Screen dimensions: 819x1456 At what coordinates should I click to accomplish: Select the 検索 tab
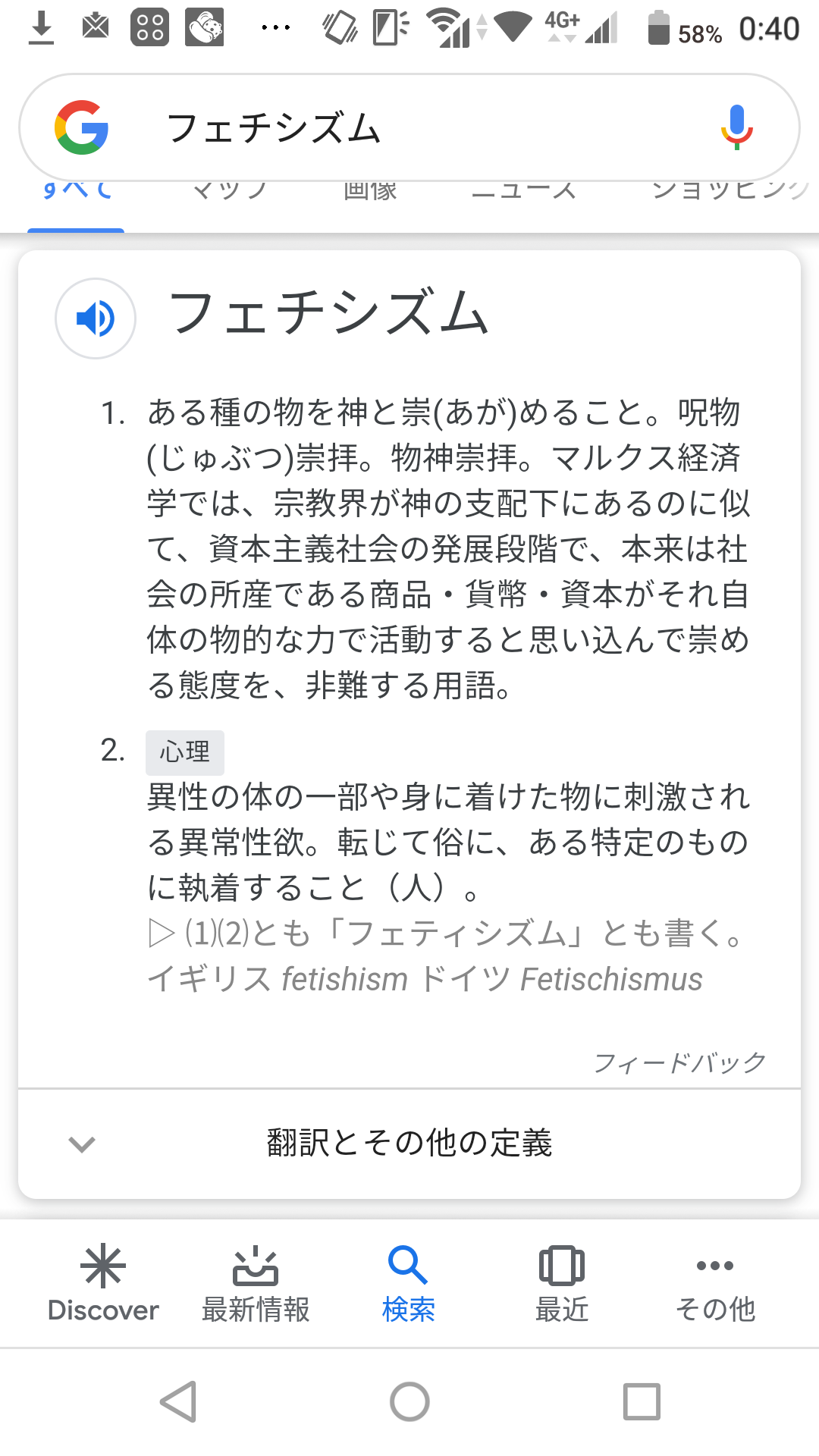tap(409, 1283)
